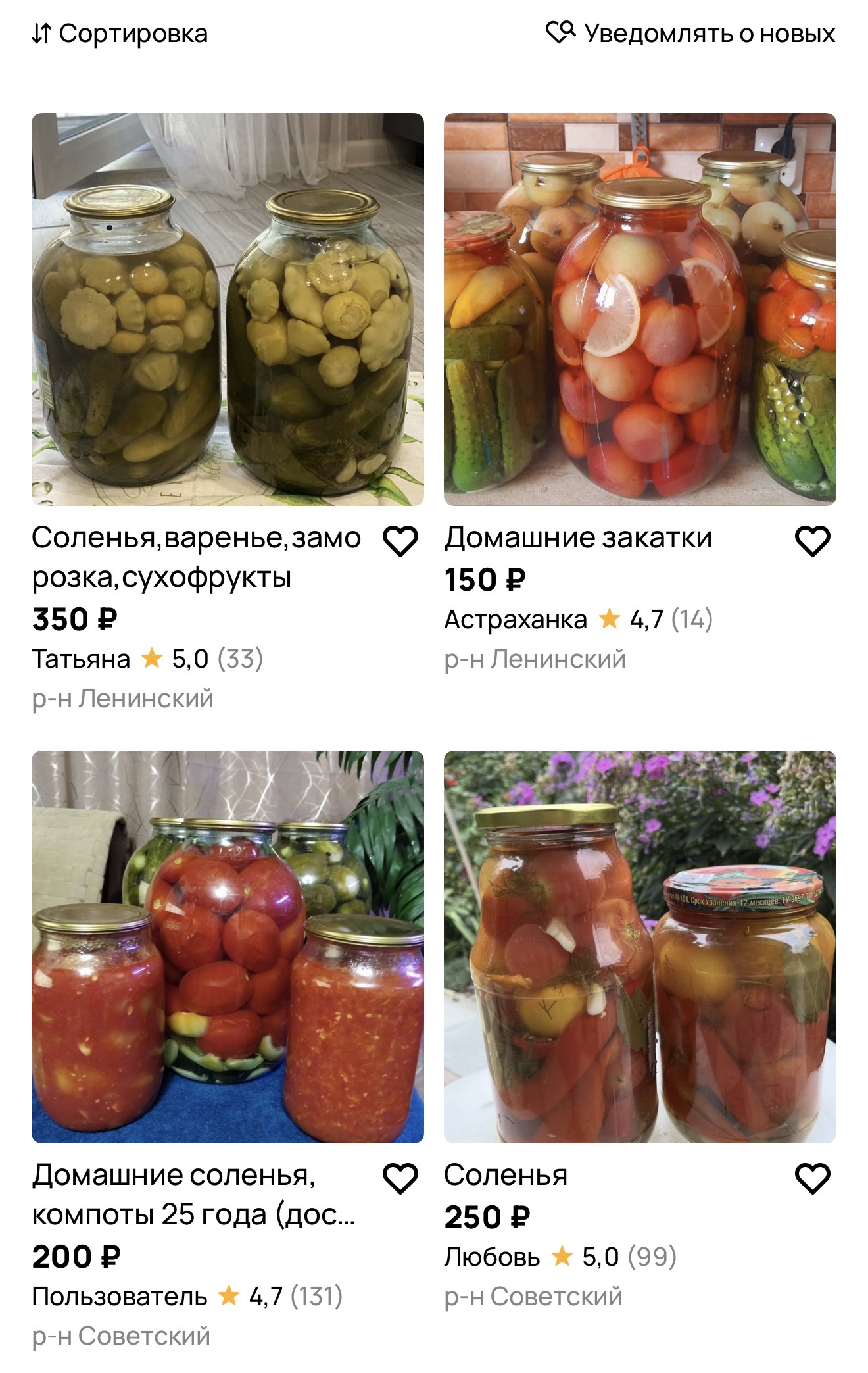Viewport: 868px width, 1373px height.
Task: Like the Домашние соленья, компоты listing
Action: click(x=400, y=1178)
